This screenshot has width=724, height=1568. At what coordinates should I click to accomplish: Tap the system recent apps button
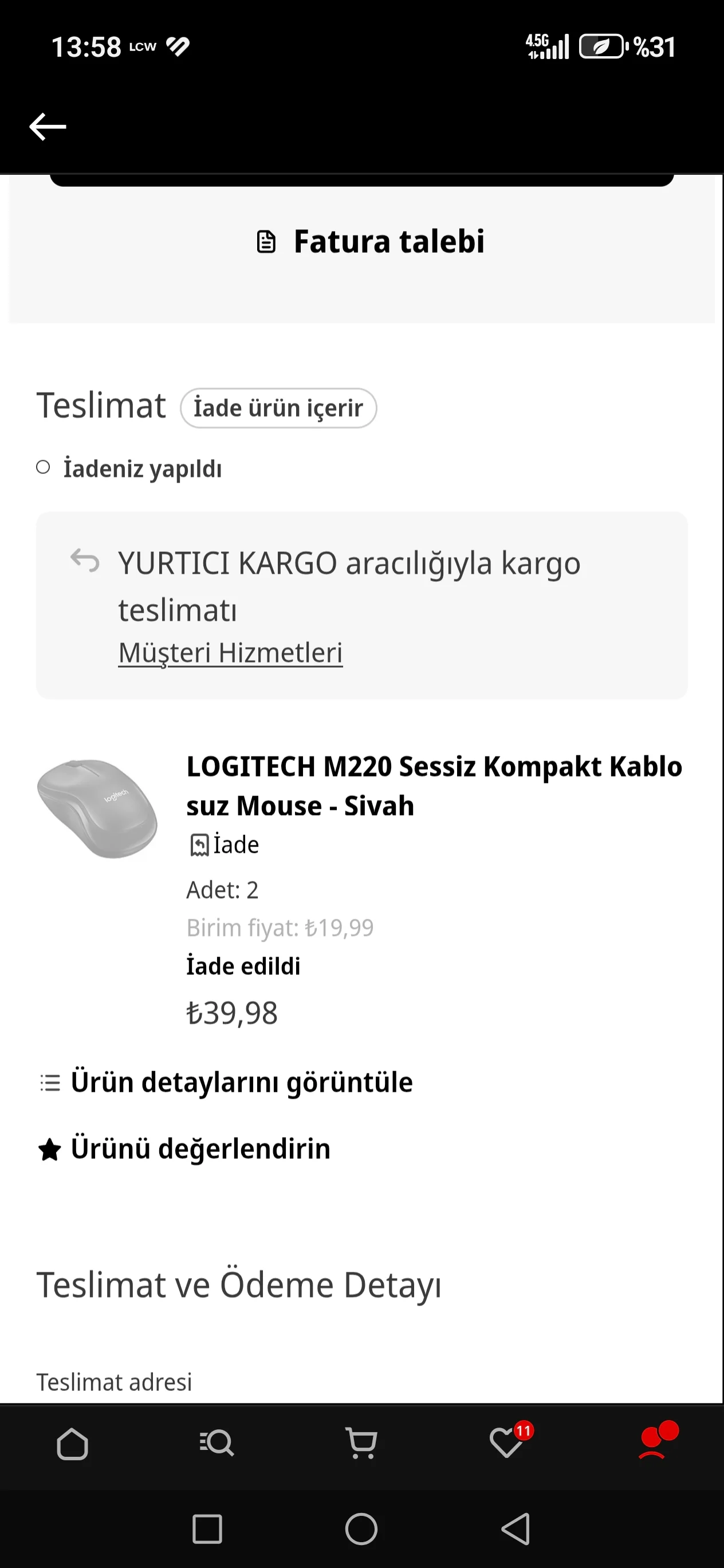(207, 1529)
